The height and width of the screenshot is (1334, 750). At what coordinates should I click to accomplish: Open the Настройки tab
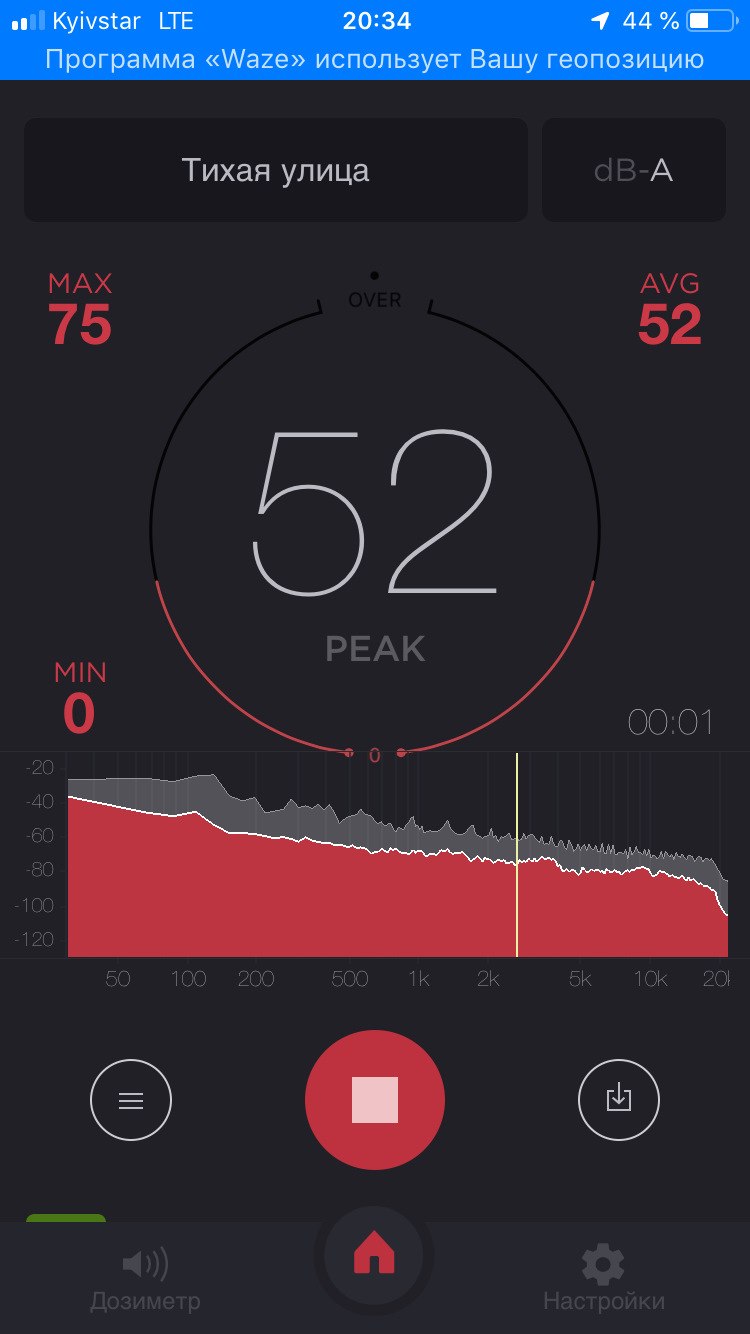[x=603, y=1280]
